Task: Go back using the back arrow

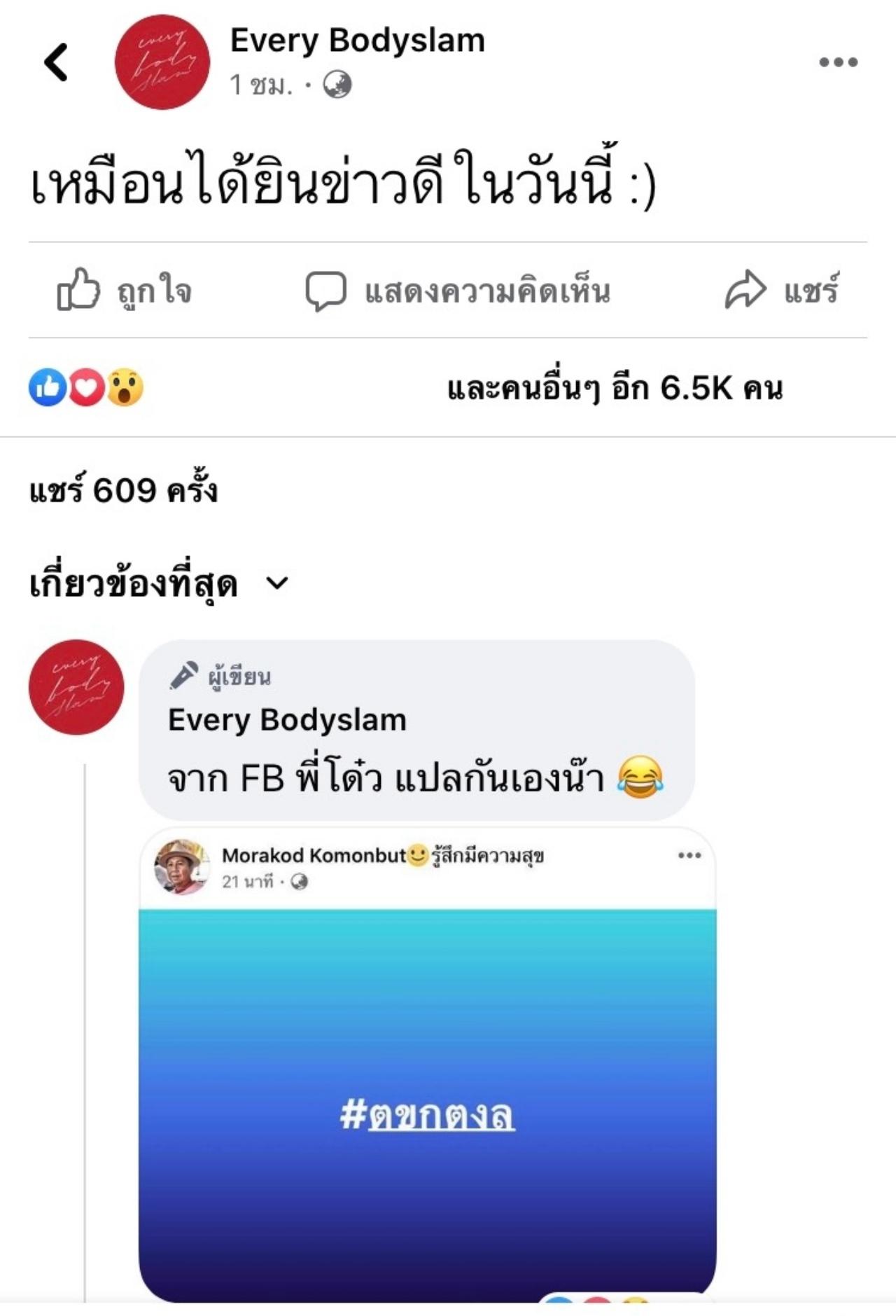Action: (57, 62)
